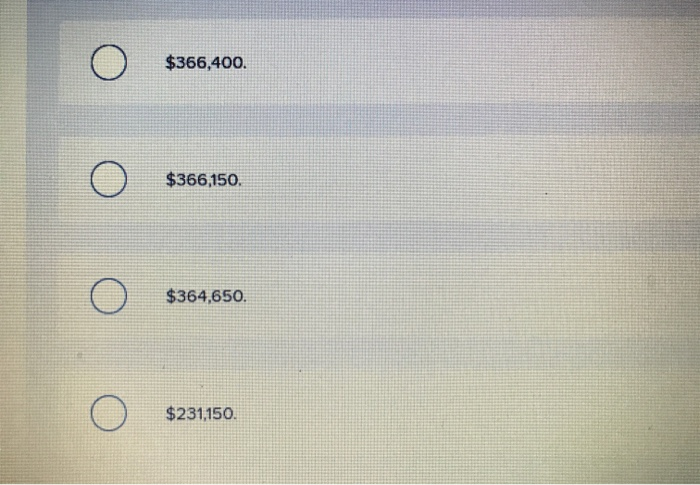
Task: Pick the $364,650 answer choice
Action: [108, 297]
